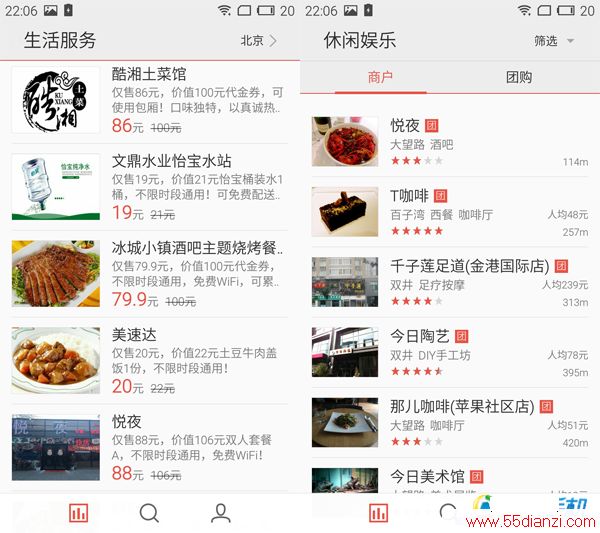Open the 冰城小镇酒吧主题烧烤餐 deal
Viewport: 600px width, 533px height.
(150, 273)
